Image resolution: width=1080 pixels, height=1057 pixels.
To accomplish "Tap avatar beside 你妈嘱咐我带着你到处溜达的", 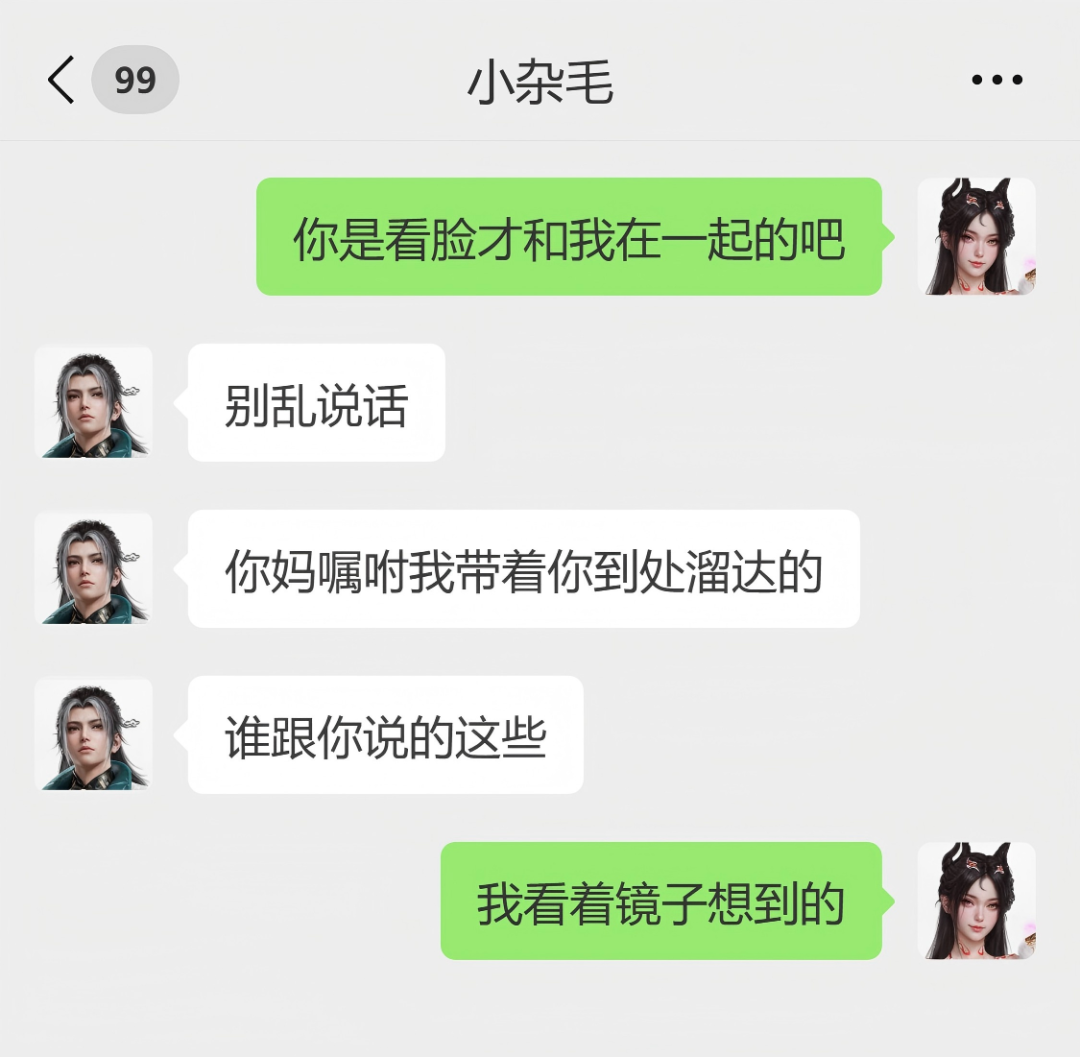I will point(94,569).
